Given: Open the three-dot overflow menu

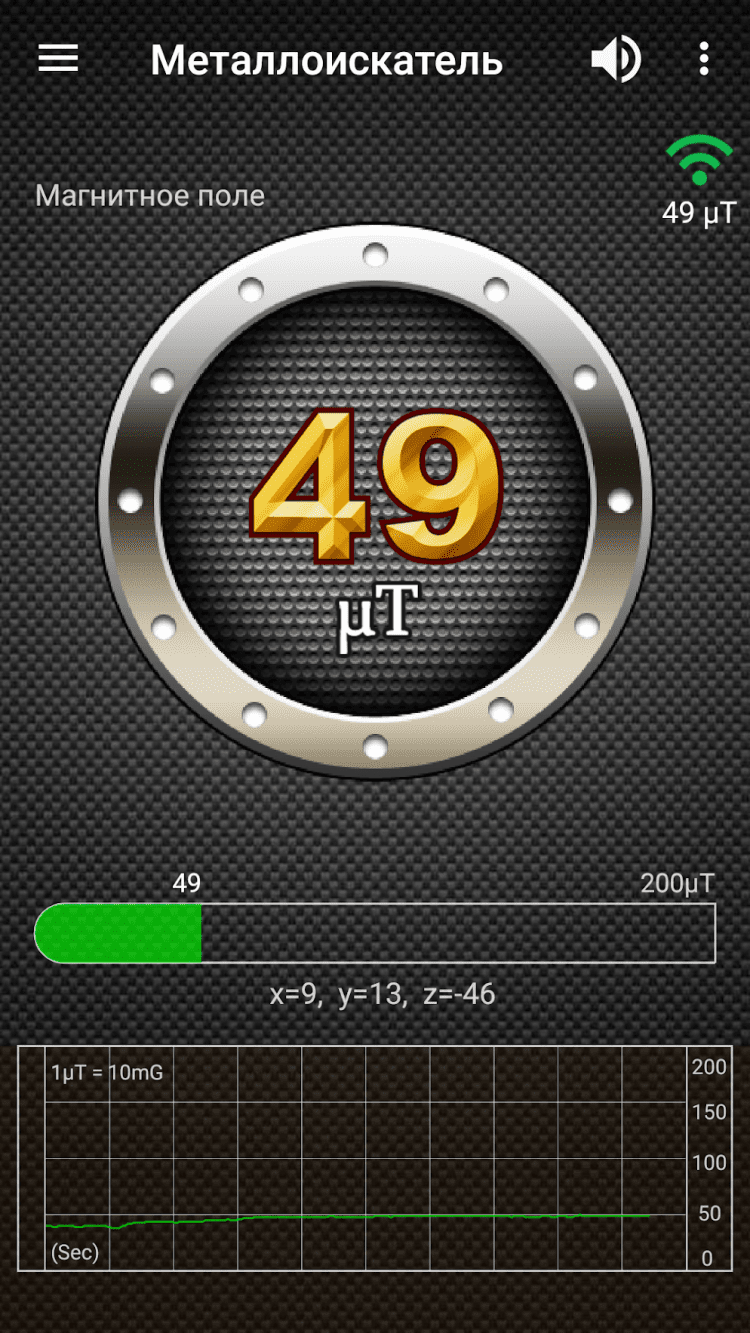Looking at the screenshot, I should tap(704, 60).
